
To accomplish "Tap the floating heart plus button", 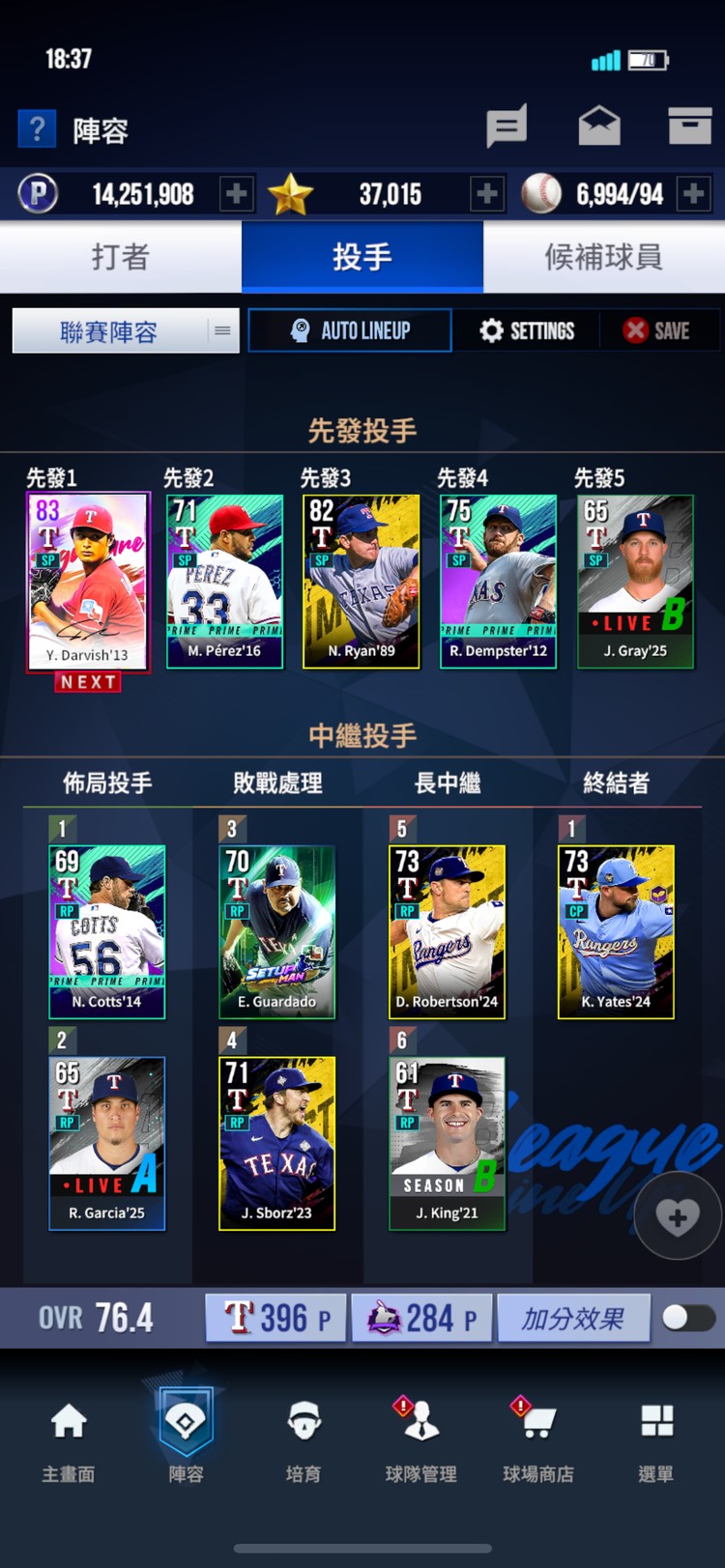I will 678,1216.
